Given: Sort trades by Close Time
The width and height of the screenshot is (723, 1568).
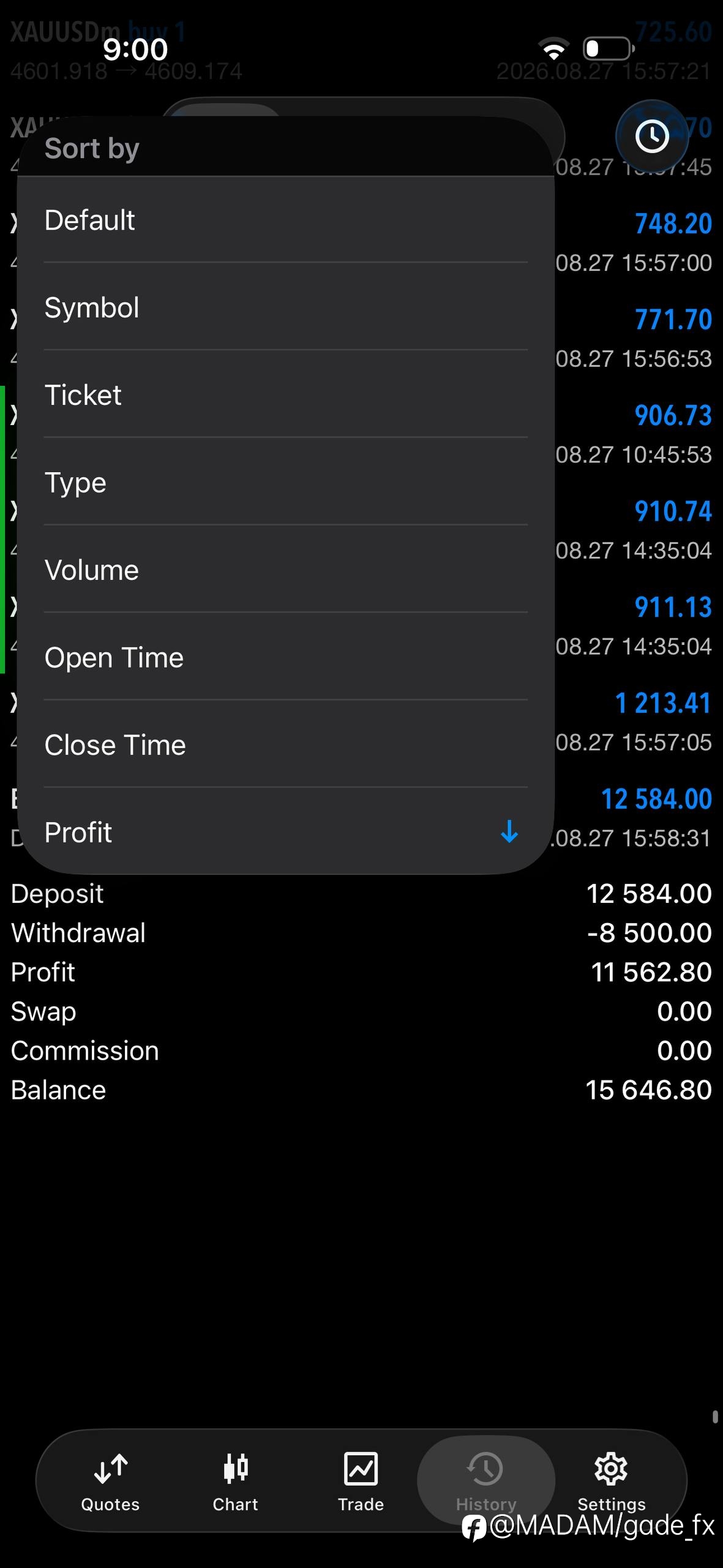Looking at the screenshot, I should coord(285,745).
